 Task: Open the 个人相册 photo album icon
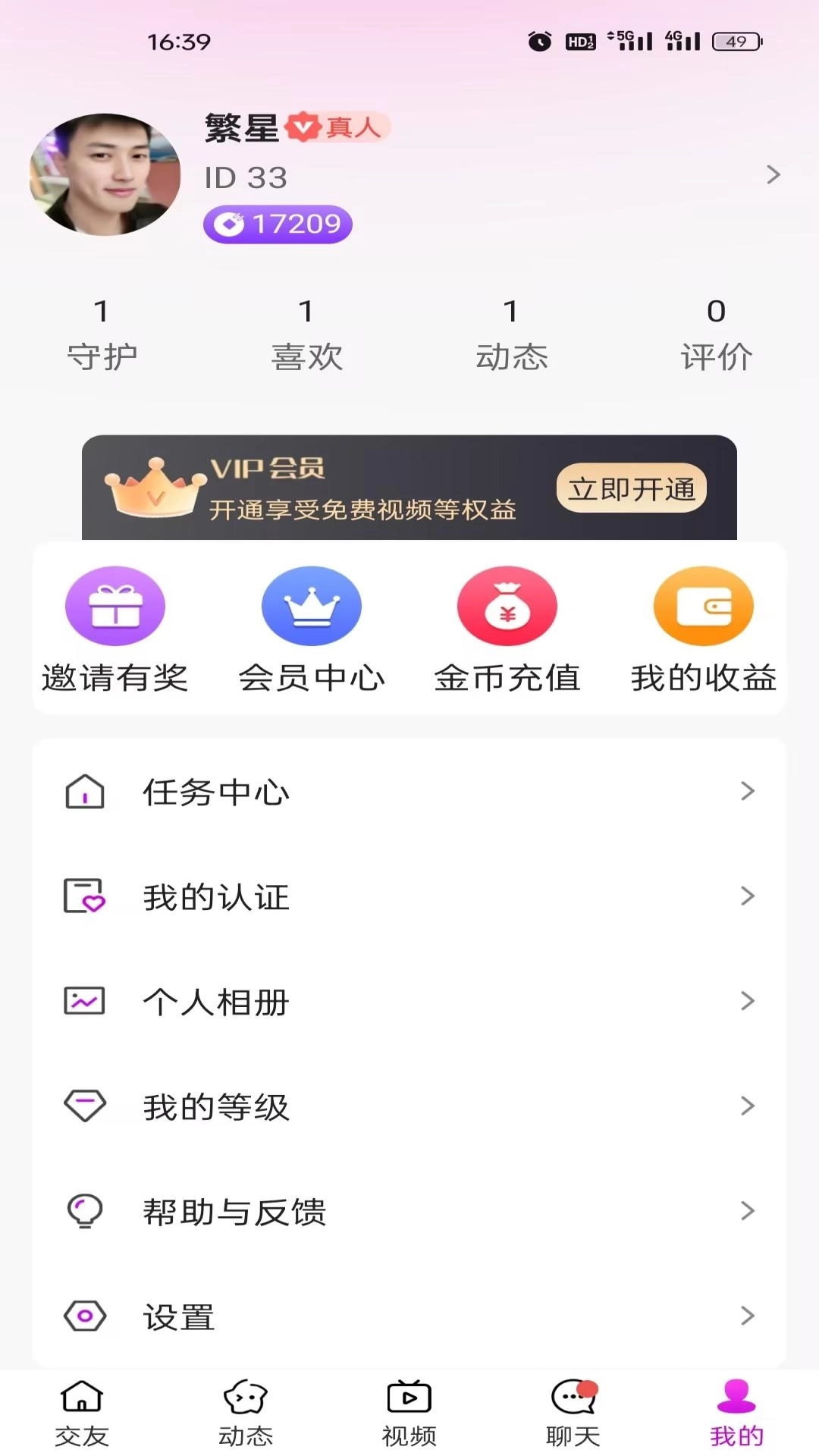[x=83, y=1002]
